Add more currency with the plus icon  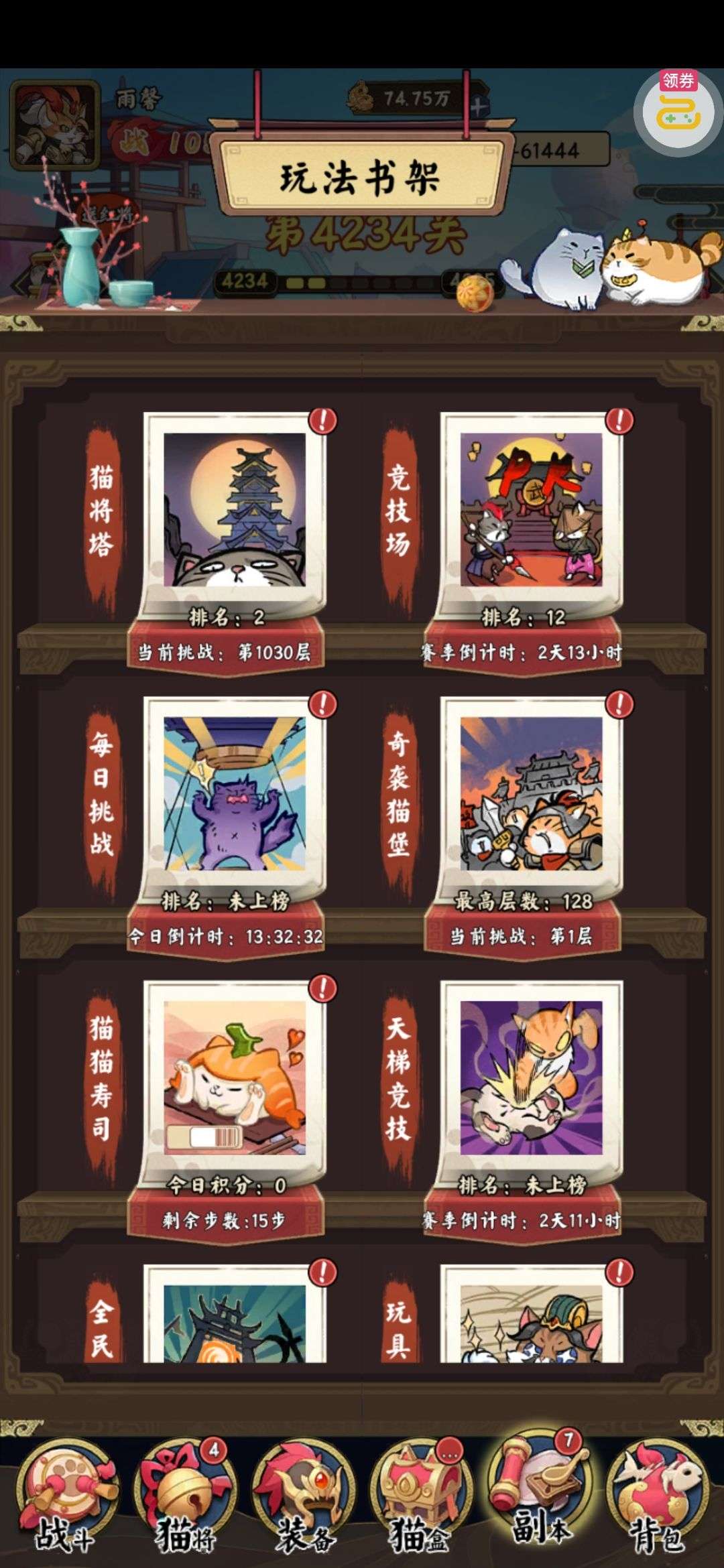(x=479, y=105)
